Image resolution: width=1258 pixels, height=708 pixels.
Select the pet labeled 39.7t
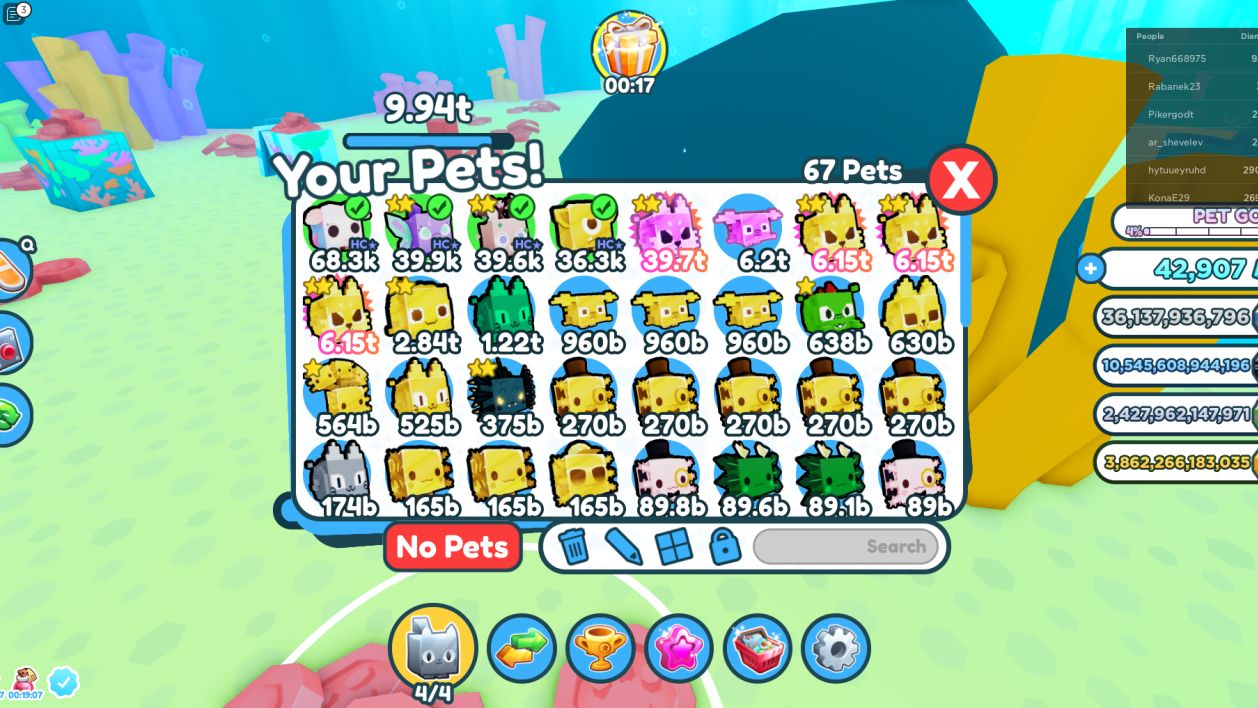pyautogui.click(x=666, y=232)
